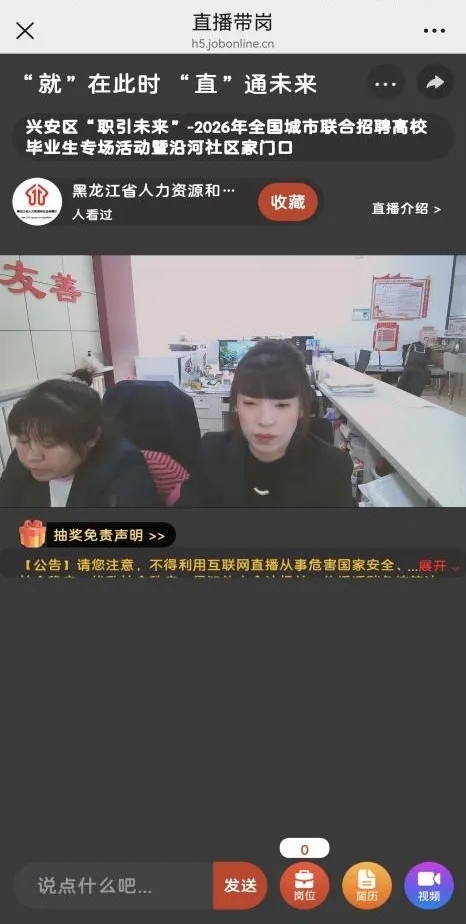Viewport: 466px width, 924px height.
Task: Open the 岗位 job list
Action: tap(305, 886)
